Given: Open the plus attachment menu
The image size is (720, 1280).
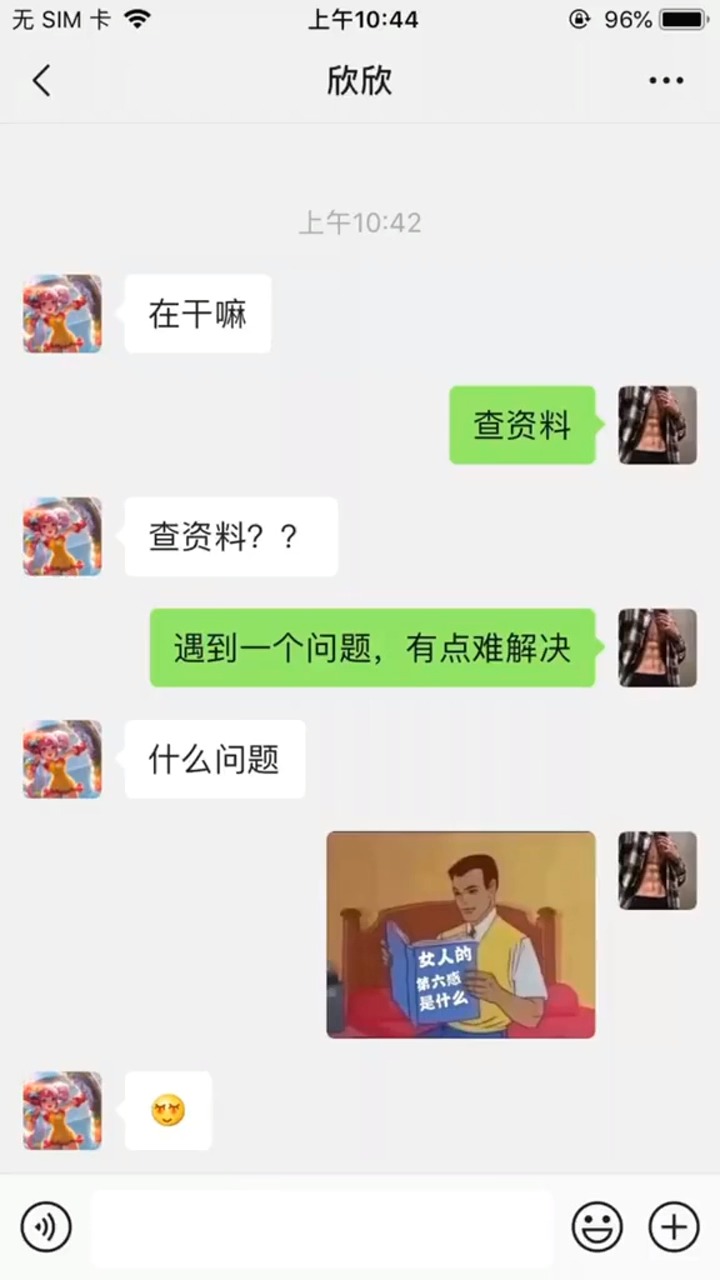Looking at the screenshot, I should 674,1226.
